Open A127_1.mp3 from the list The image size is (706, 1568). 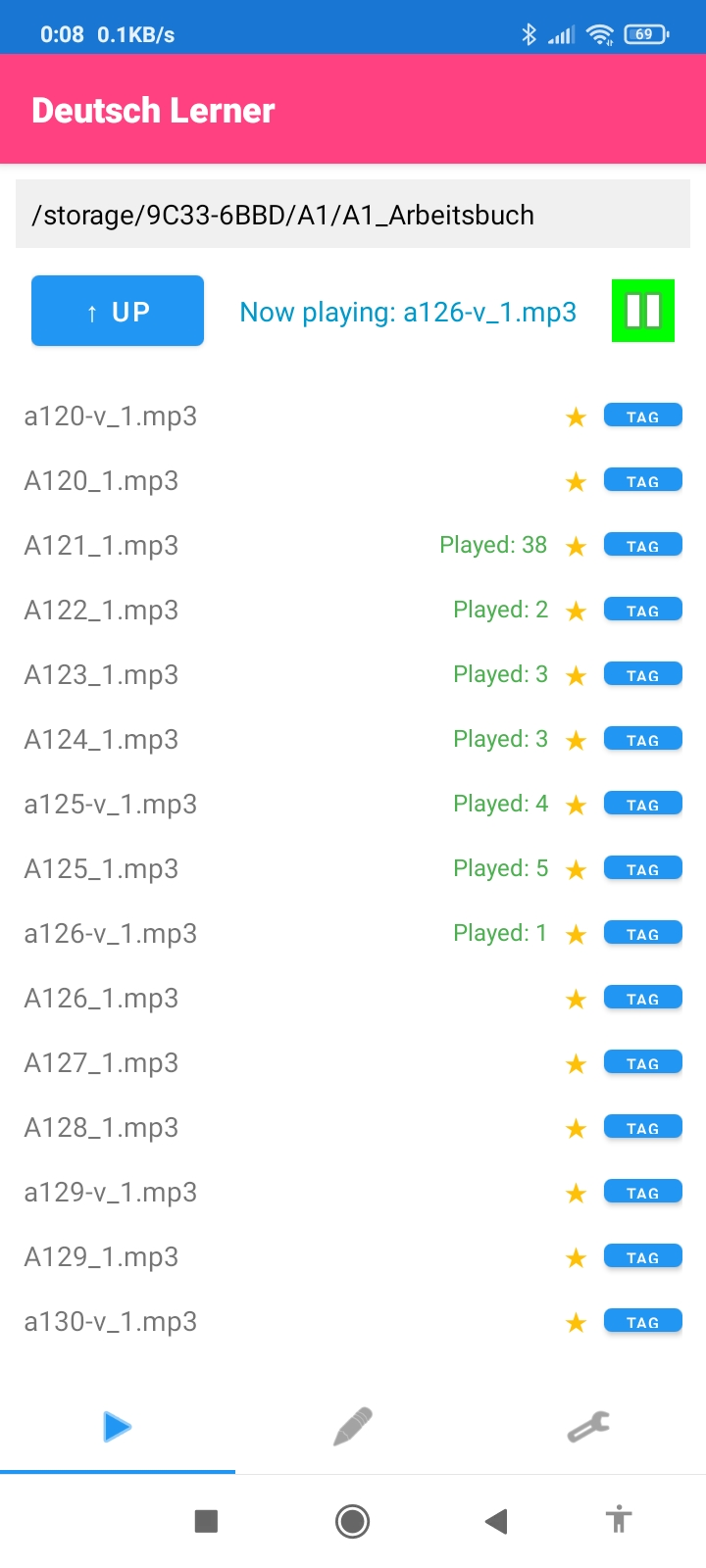(x=102, y=1063)
